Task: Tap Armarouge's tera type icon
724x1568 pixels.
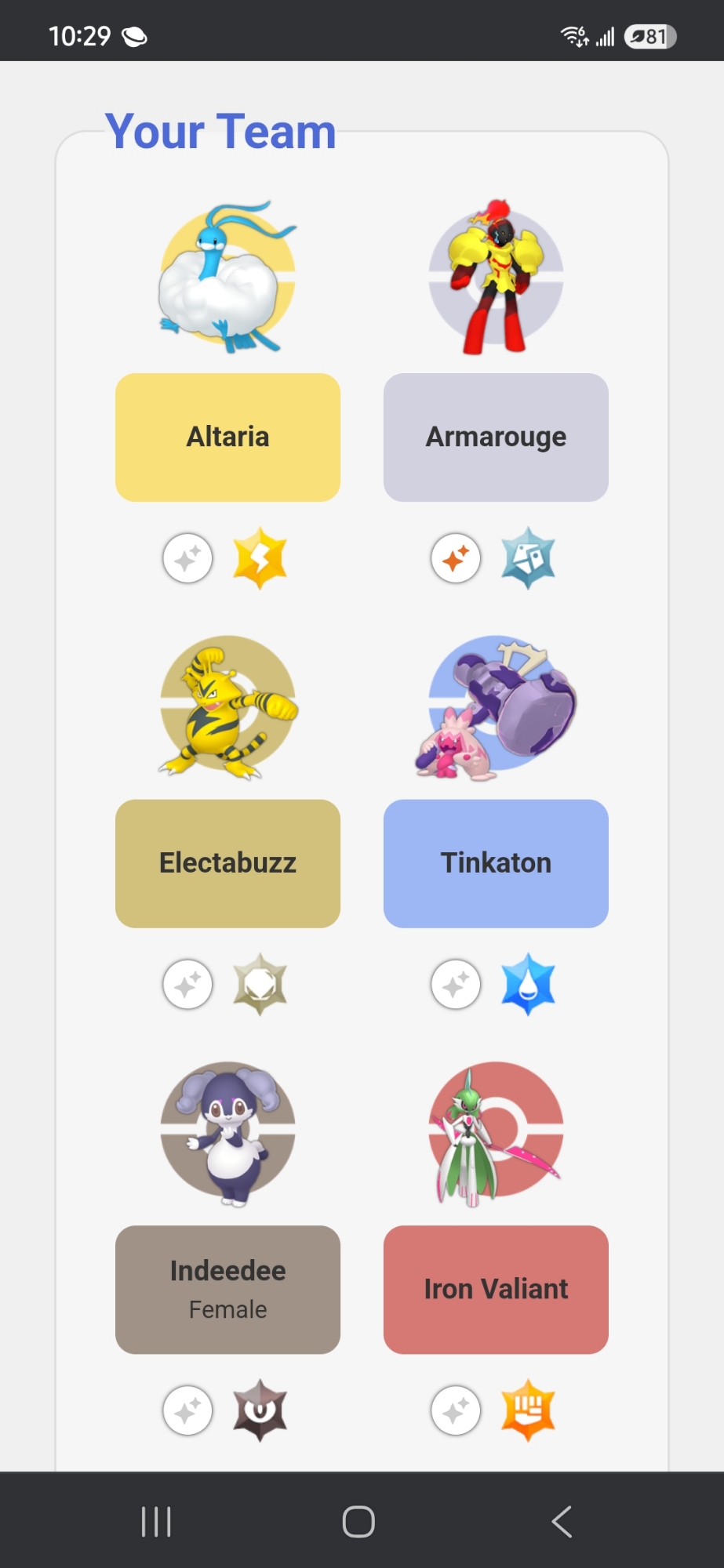Action: pyautogui.click(x=529, y=559)
